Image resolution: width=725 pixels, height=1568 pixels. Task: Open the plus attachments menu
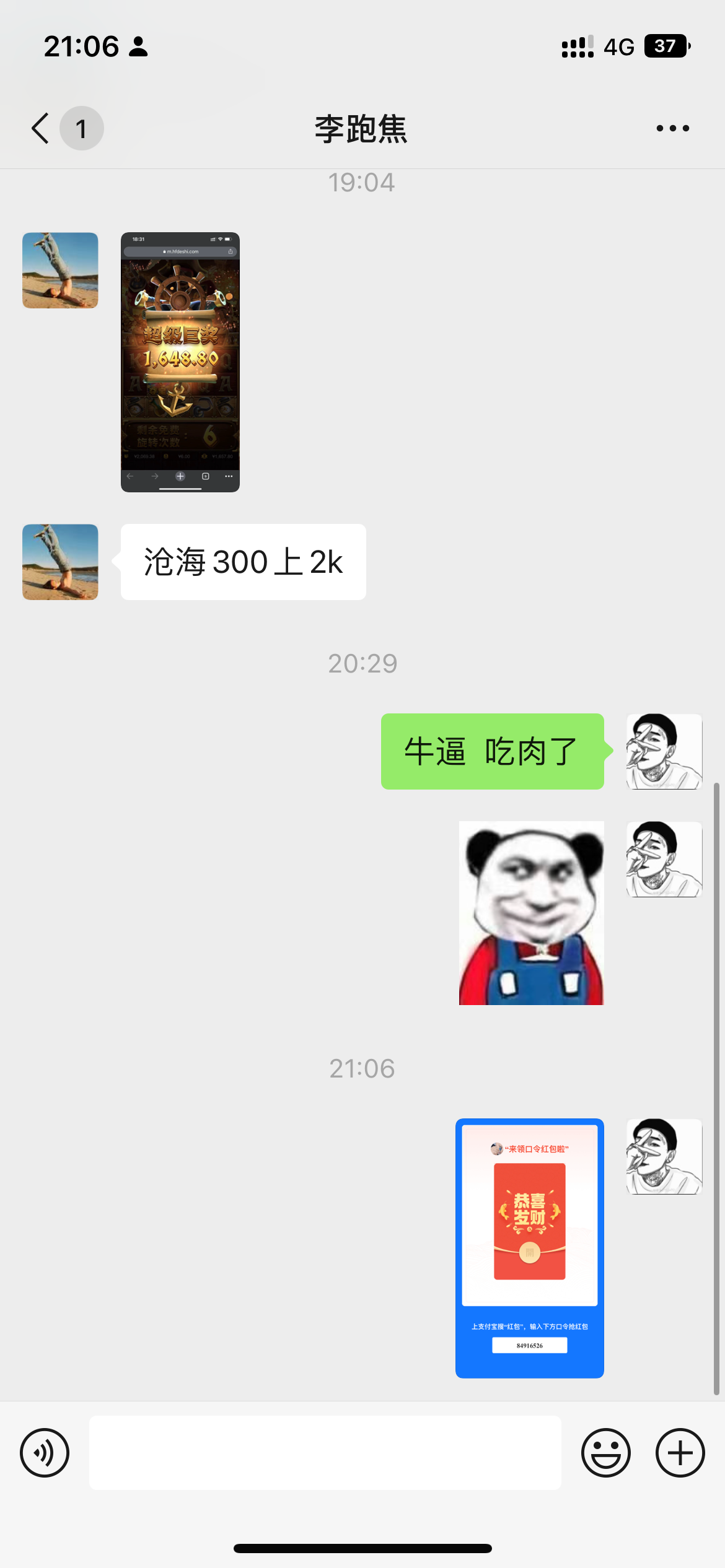tap(680, 1452)
